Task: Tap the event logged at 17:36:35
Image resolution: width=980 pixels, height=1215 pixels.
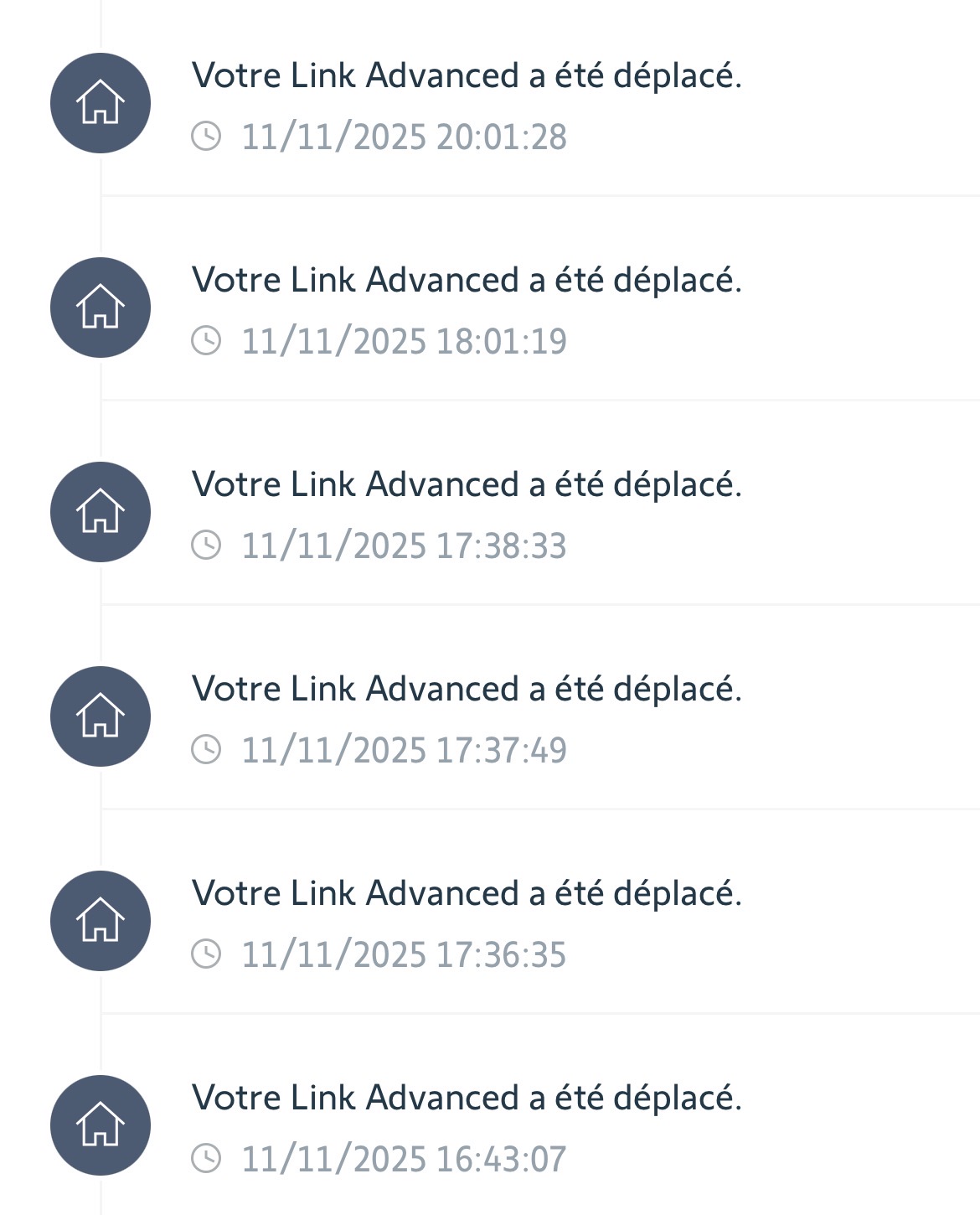Action: click(466, 922)
